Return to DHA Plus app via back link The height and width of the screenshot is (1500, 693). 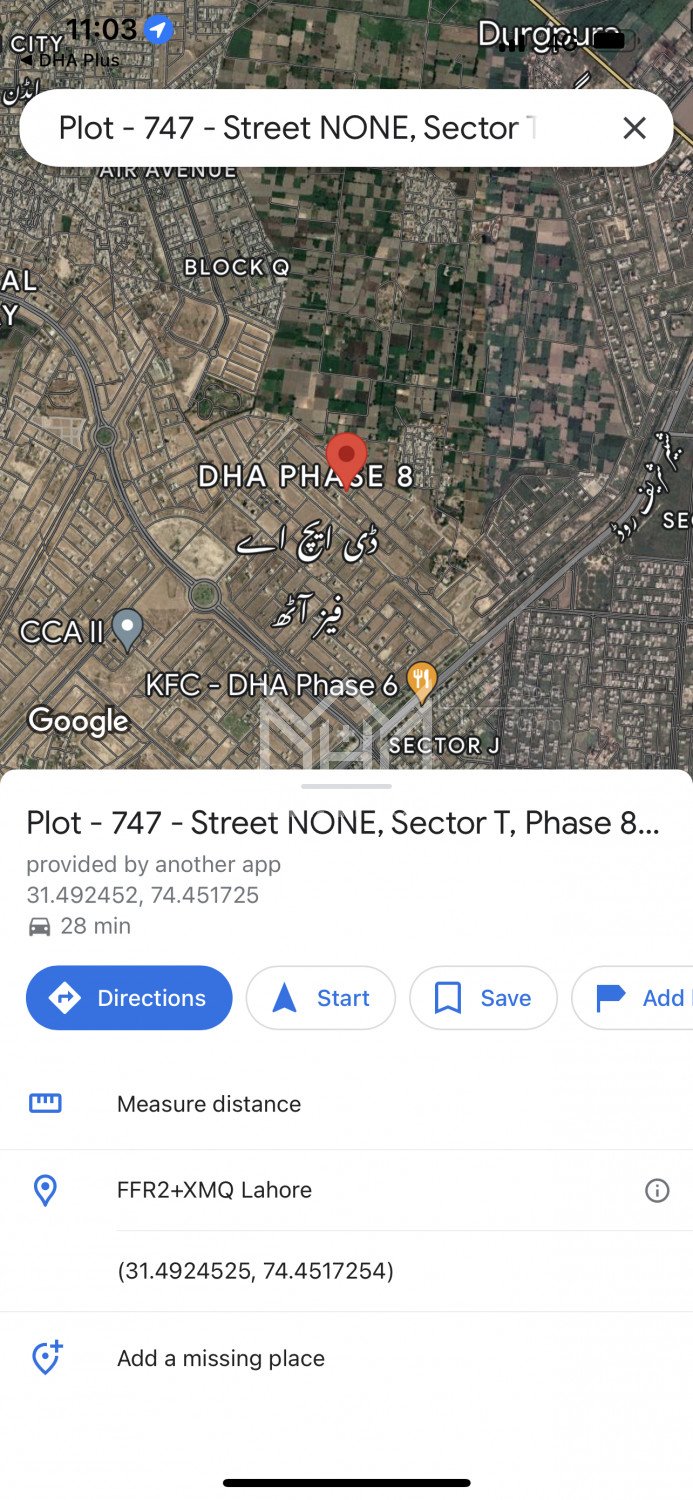[x=70, y=60]
